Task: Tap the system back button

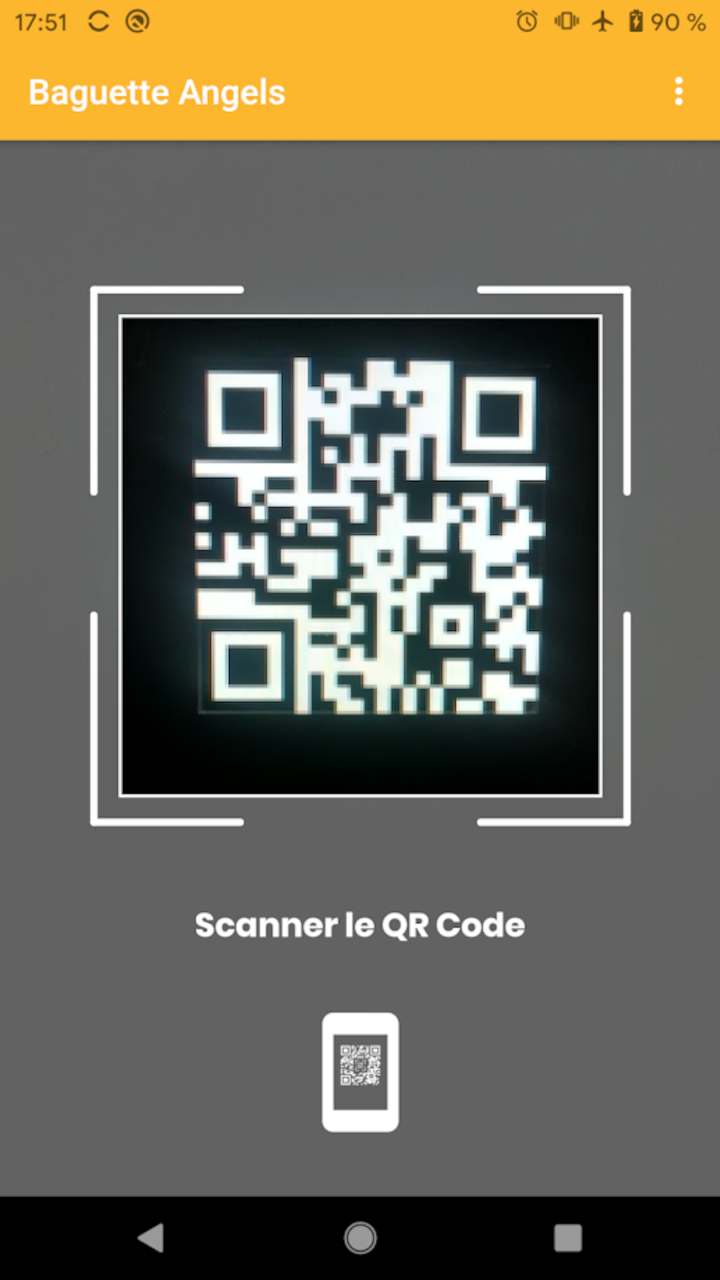Action: point(151,1238)
